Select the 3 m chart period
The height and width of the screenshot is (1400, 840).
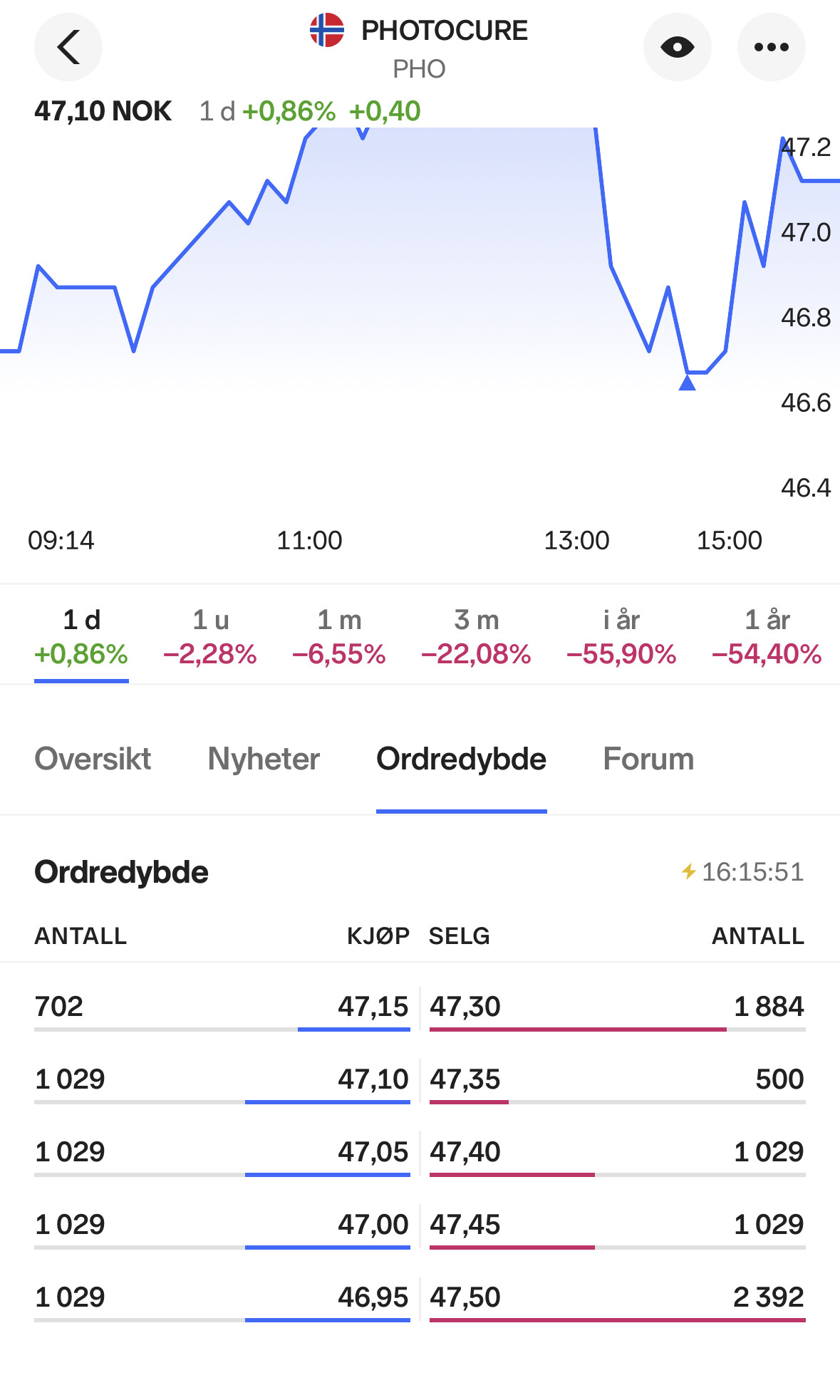476,637
